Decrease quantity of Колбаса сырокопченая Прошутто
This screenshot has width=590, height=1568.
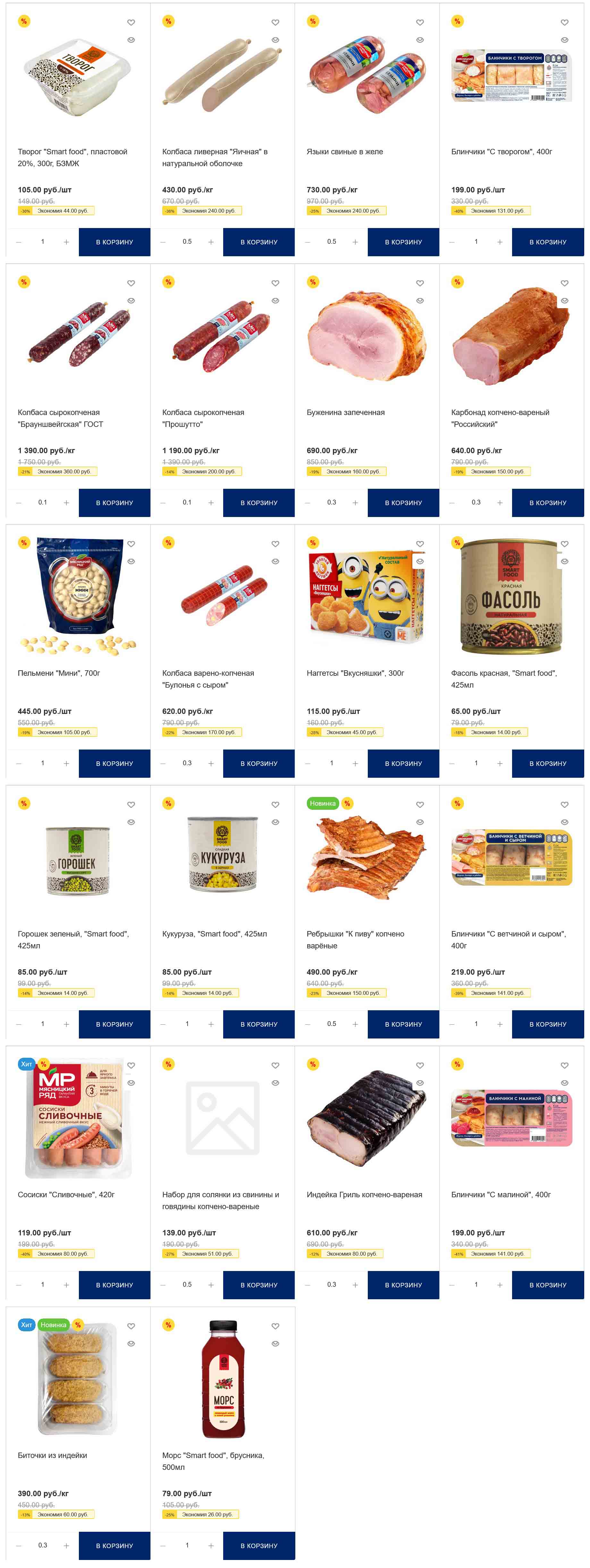163,503
